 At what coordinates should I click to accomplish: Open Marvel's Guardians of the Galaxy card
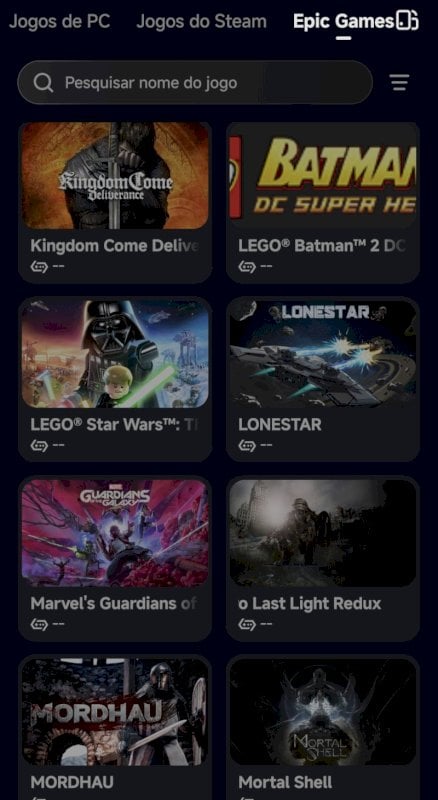pos(115,559)
